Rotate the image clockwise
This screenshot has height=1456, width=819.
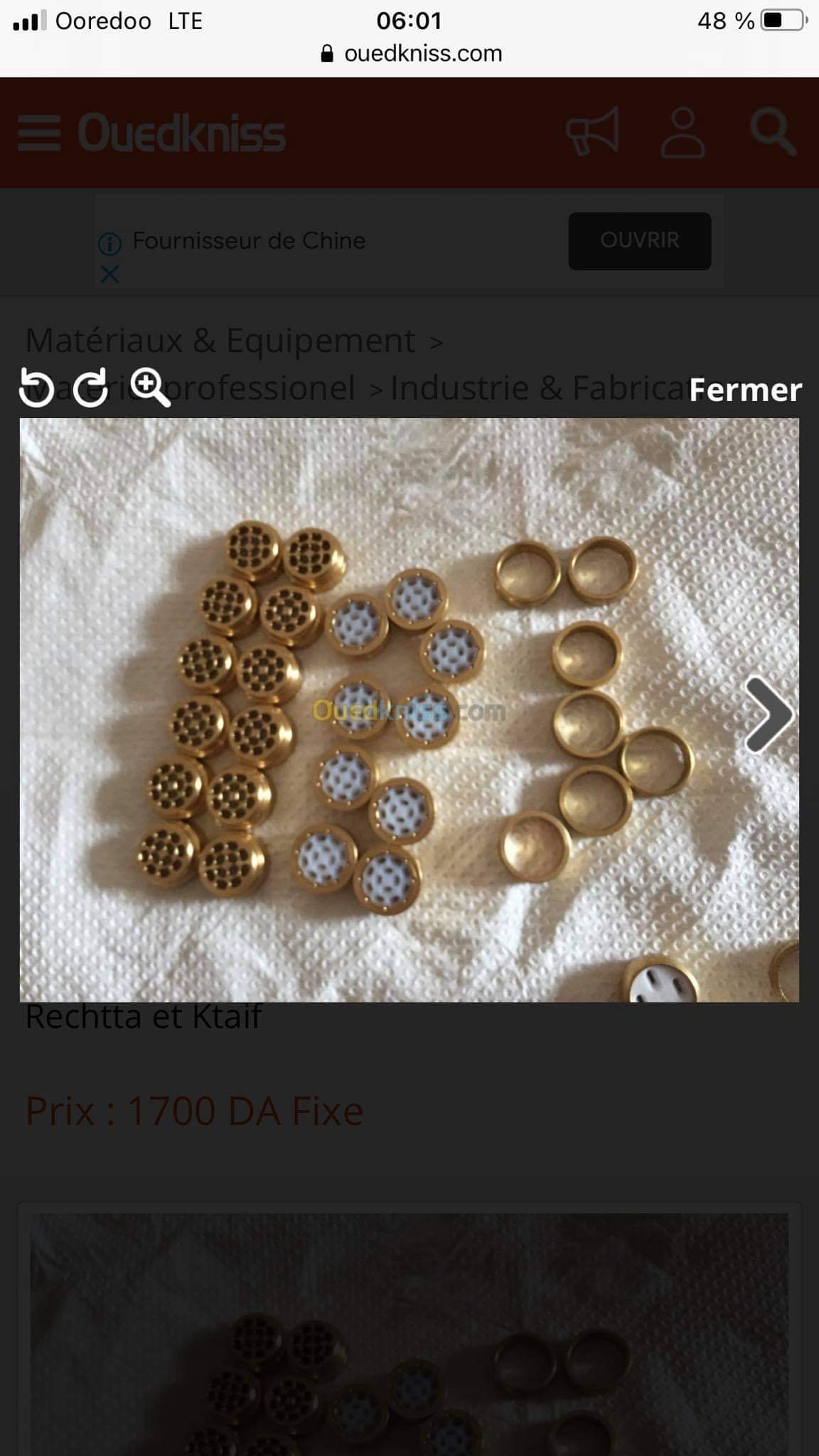click(91, 388)
